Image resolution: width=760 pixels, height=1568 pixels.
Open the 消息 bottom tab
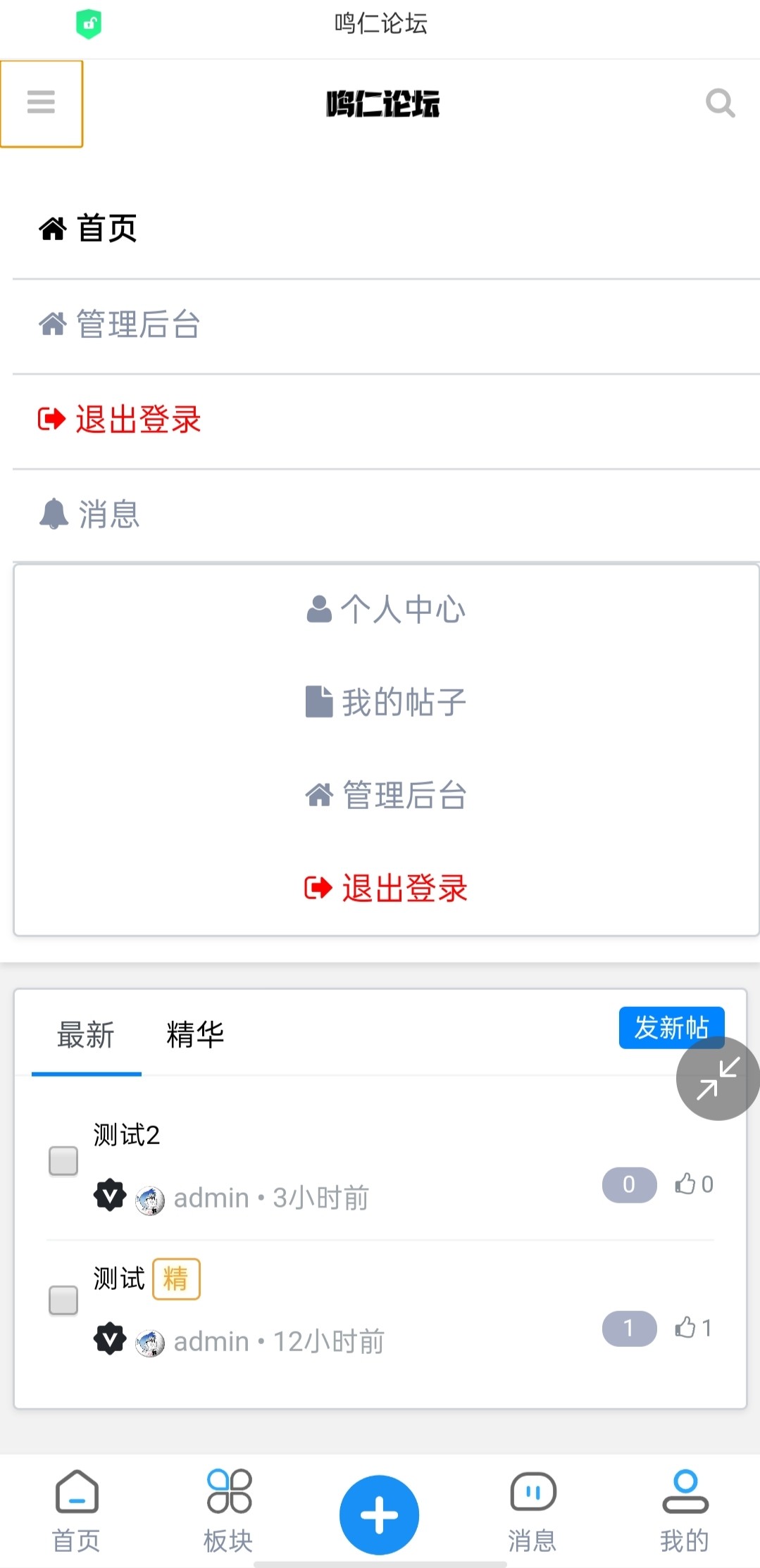(x=532, y=1511)
